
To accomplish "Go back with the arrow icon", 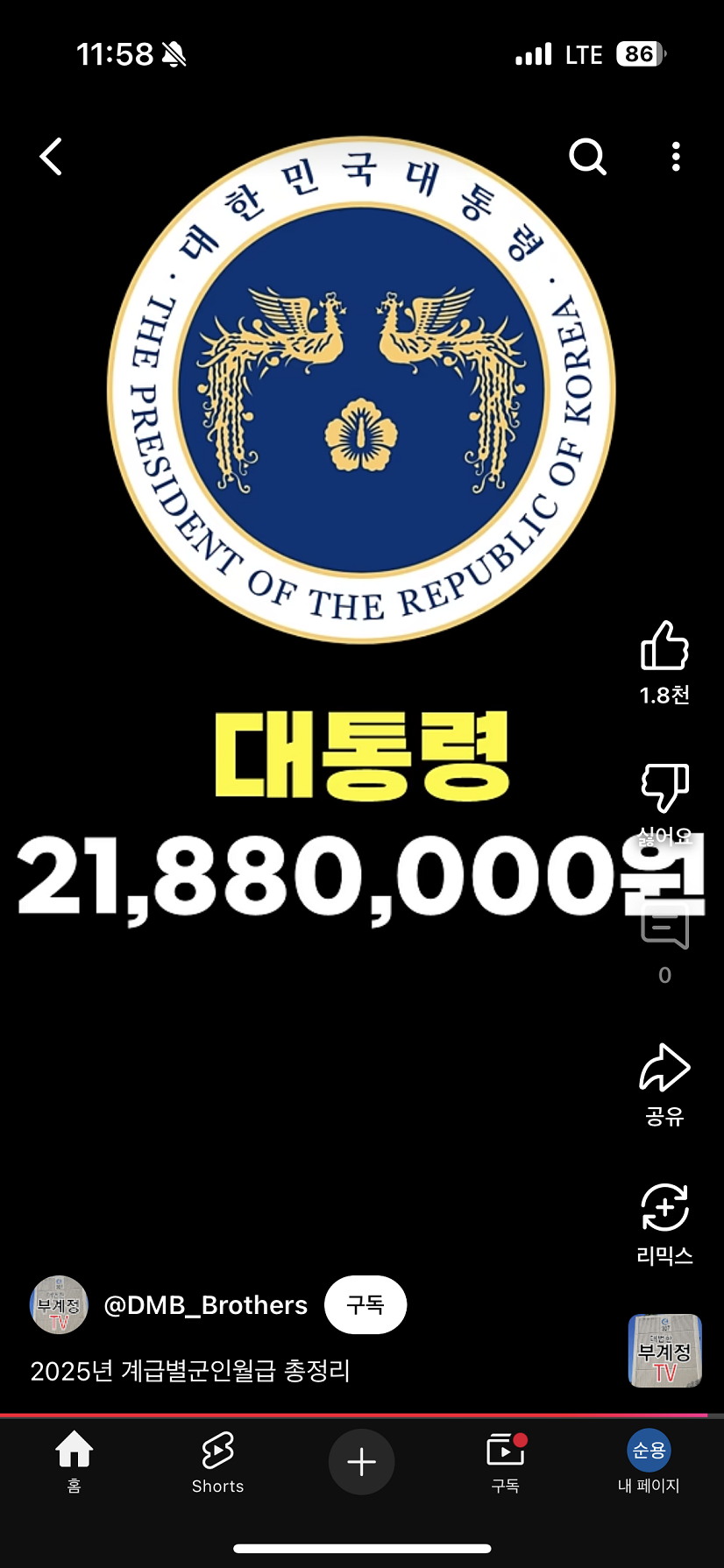I will pos(52,157).
